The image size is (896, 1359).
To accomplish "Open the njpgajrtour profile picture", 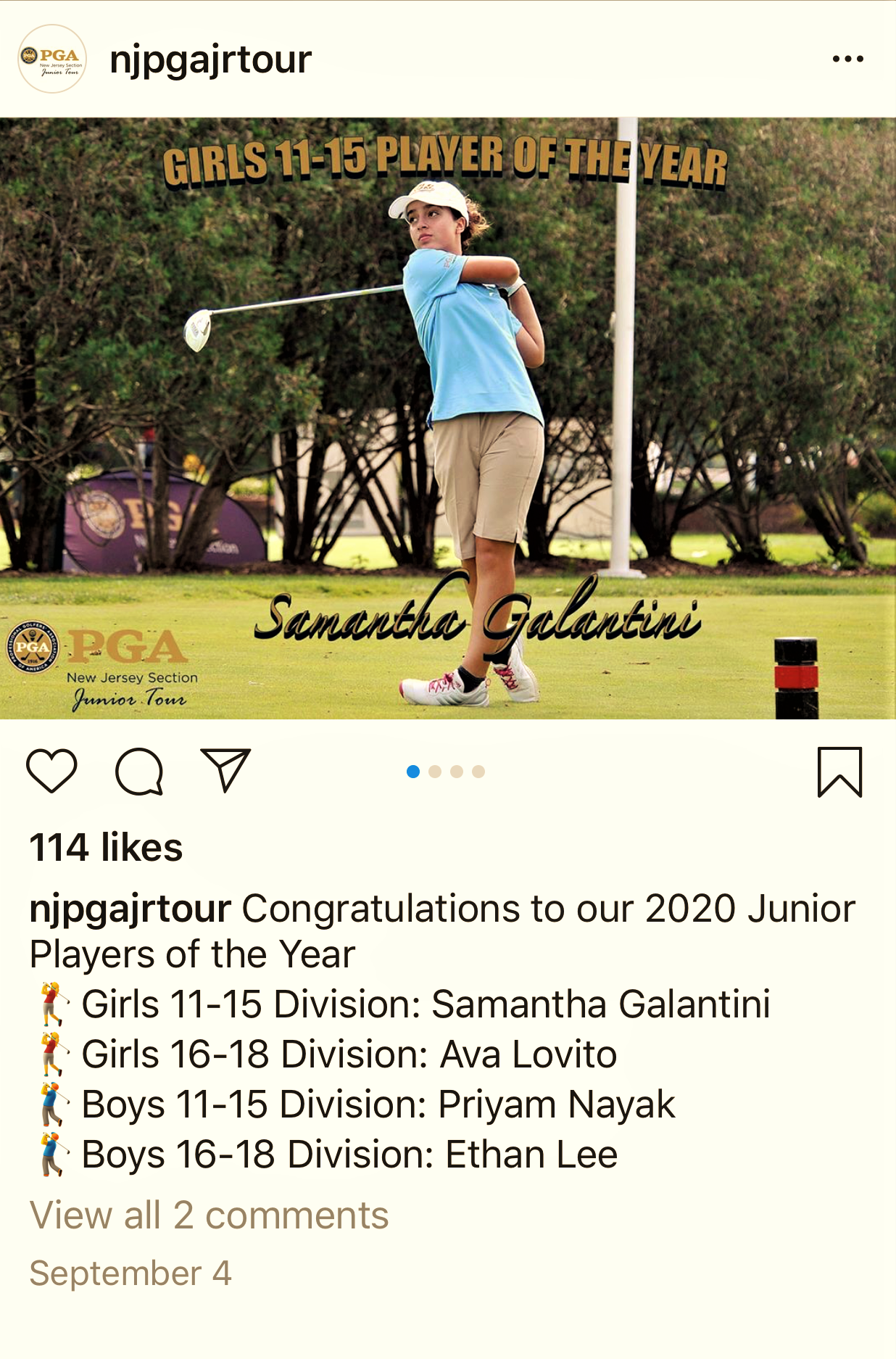I will click(x=52, y=59).
